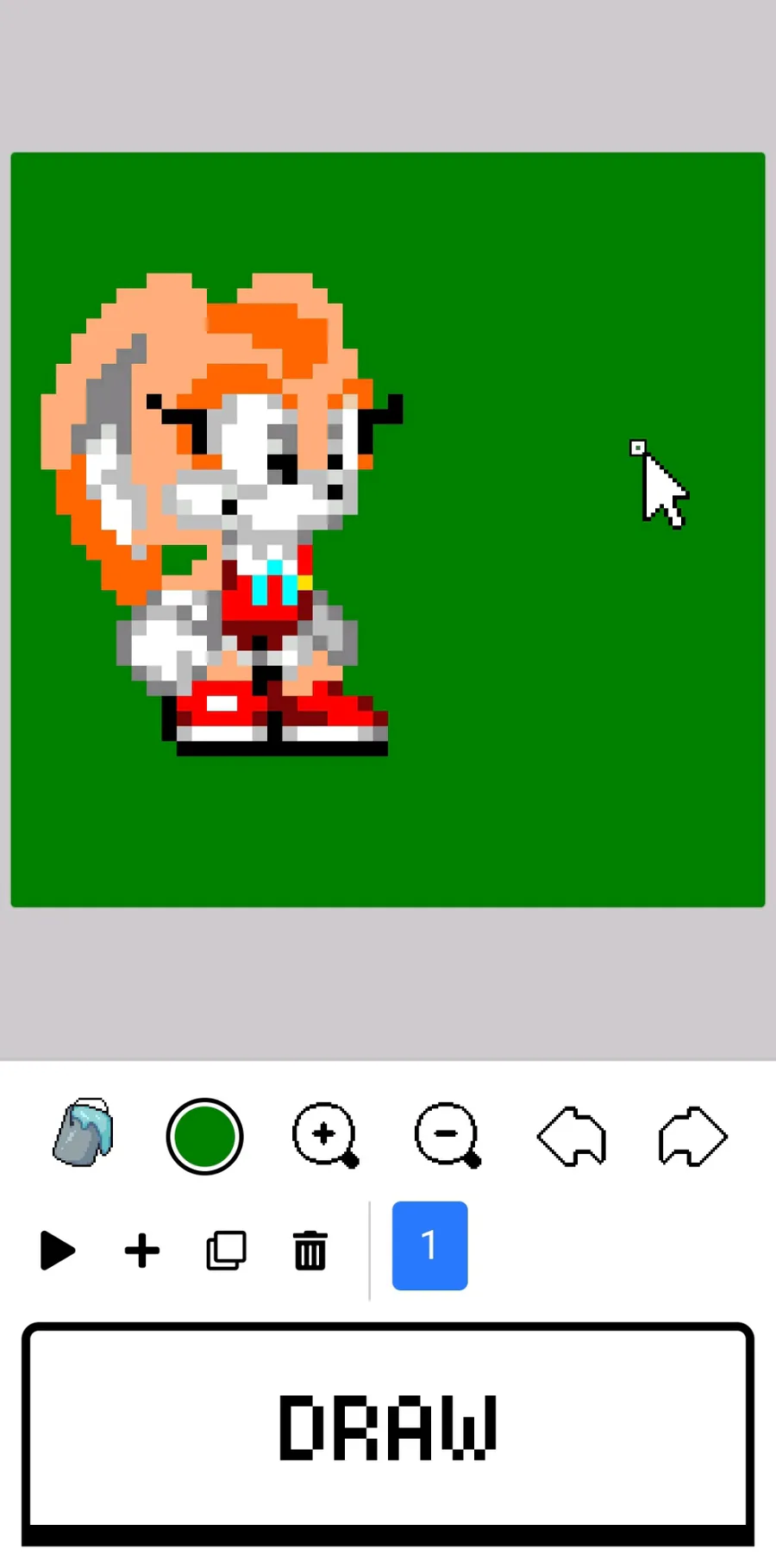Select frame 1

point(429,1245)
